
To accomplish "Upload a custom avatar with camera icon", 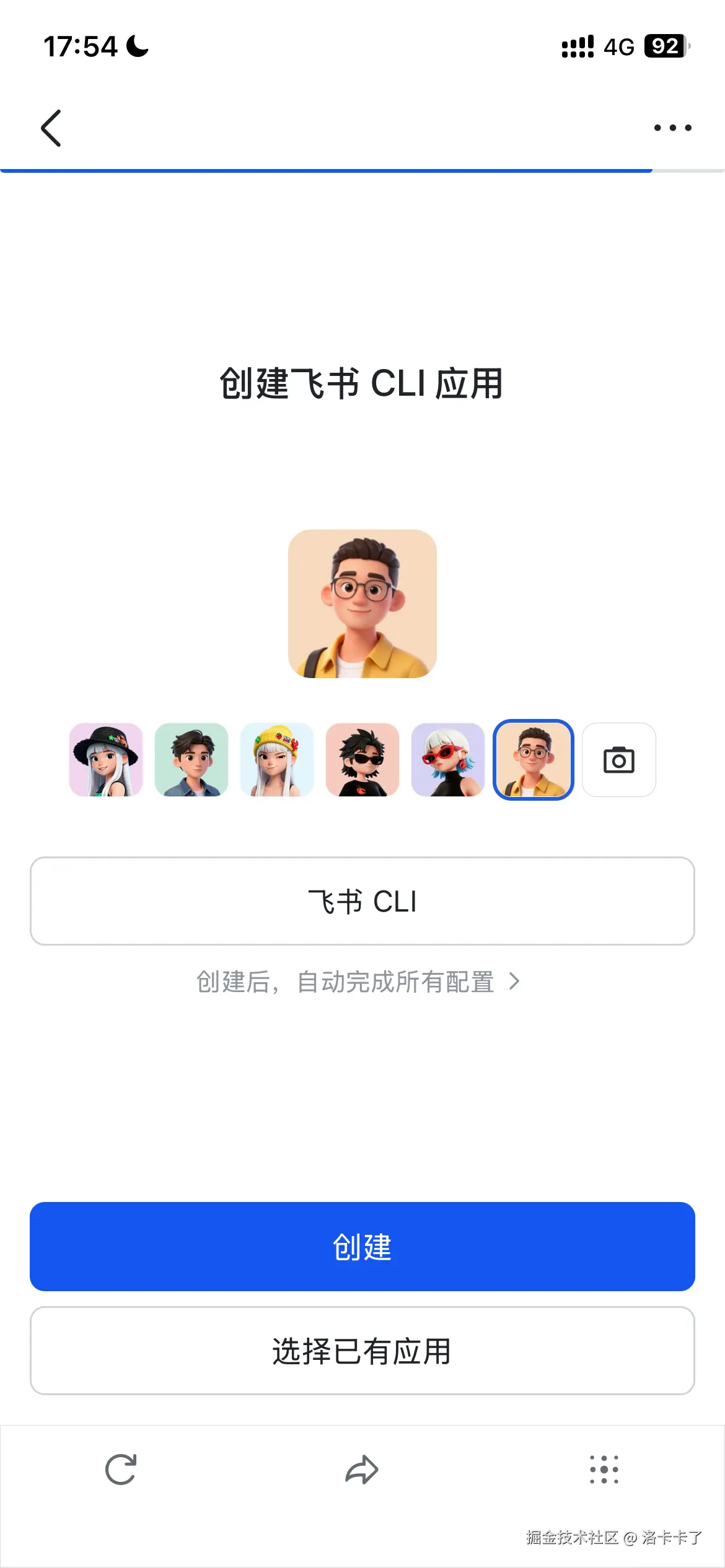I will click(619, 760).
